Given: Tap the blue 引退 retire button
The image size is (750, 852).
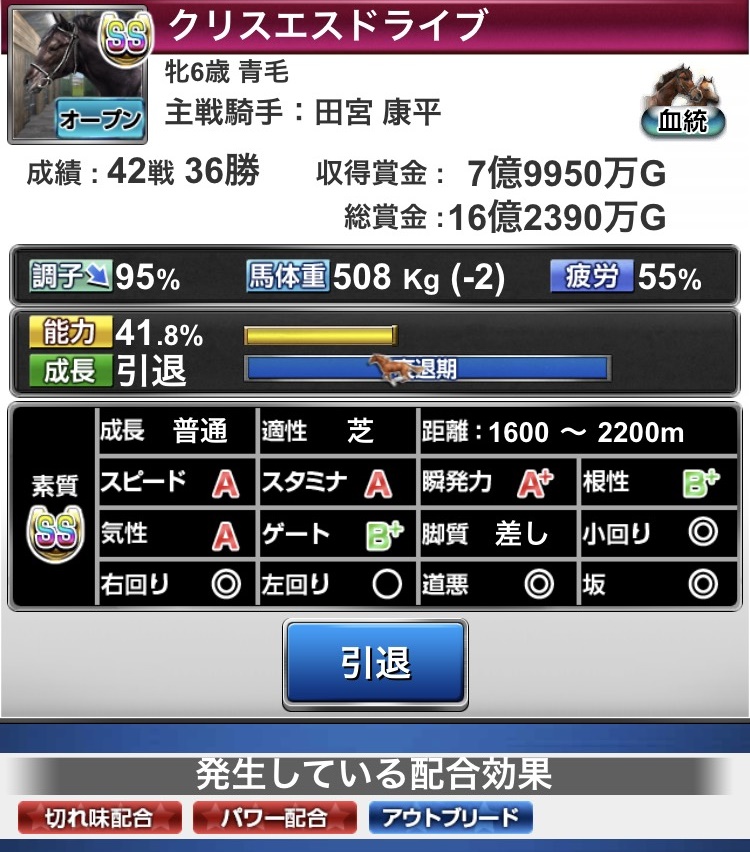Looking at the screenshot, I should [x=375, y=664].
